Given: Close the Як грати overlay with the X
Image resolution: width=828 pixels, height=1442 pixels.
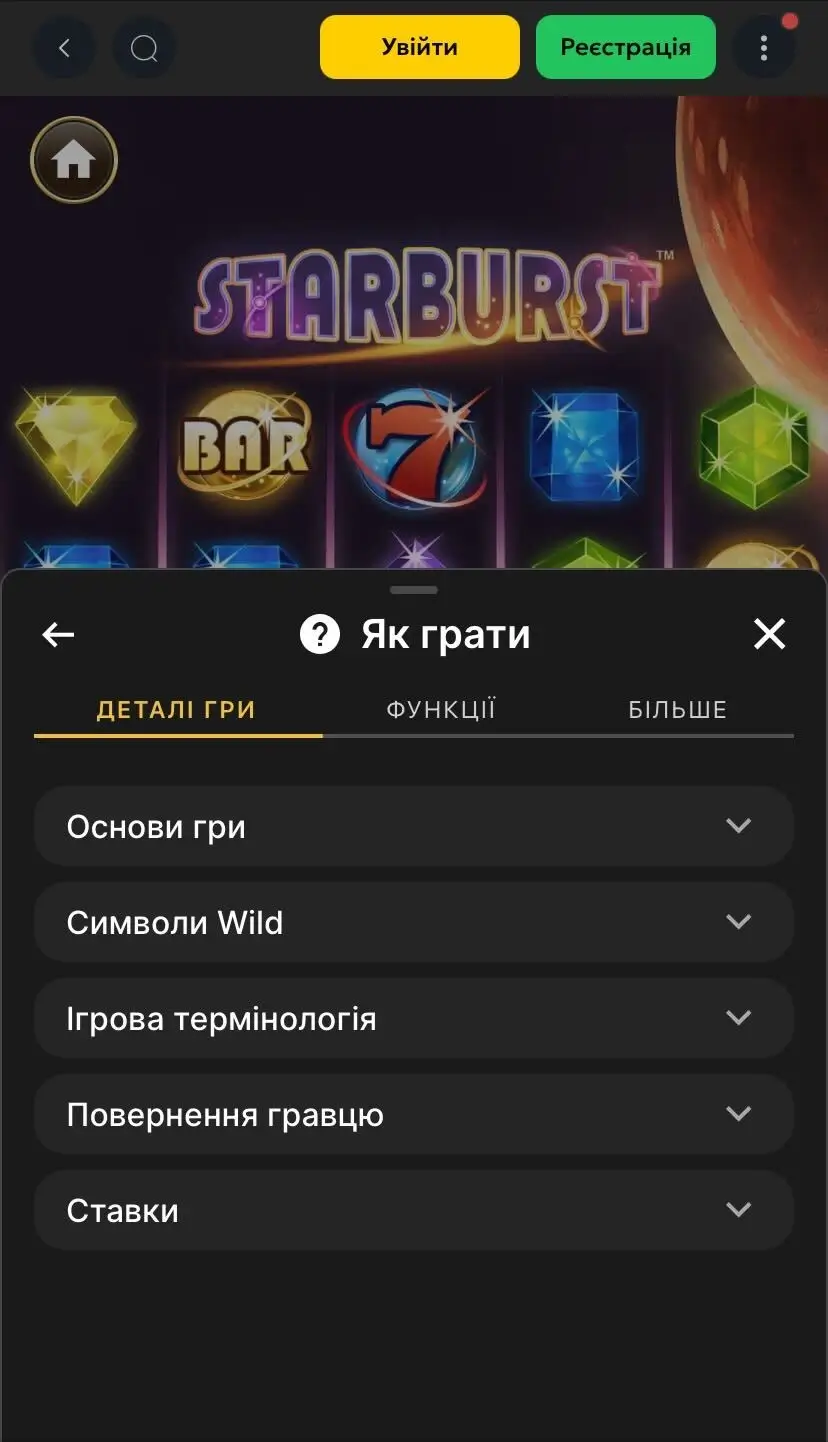Looking at the screenshot, I should [769, 634].
